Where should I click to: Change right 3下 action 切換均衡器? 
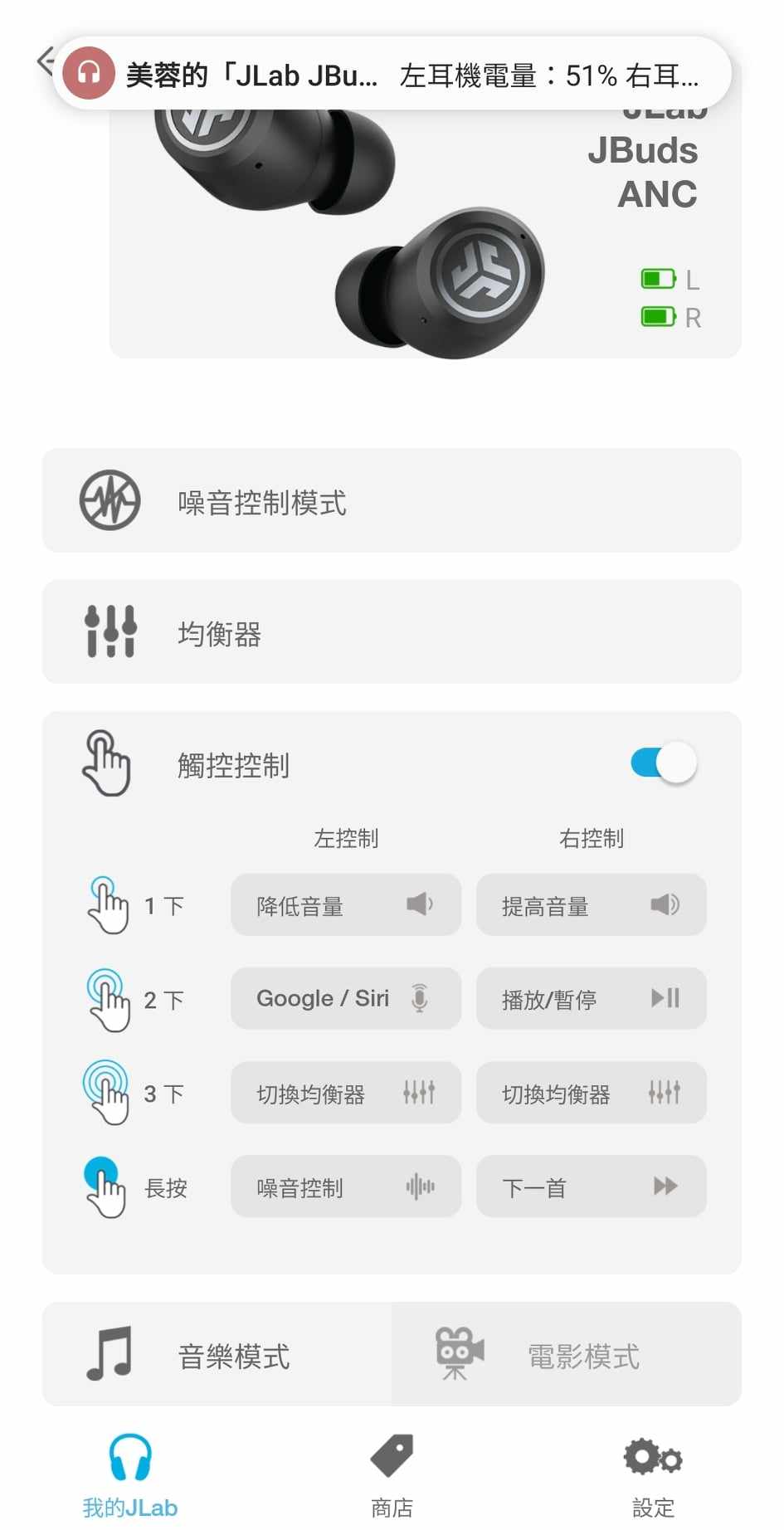coord(592,1094)
